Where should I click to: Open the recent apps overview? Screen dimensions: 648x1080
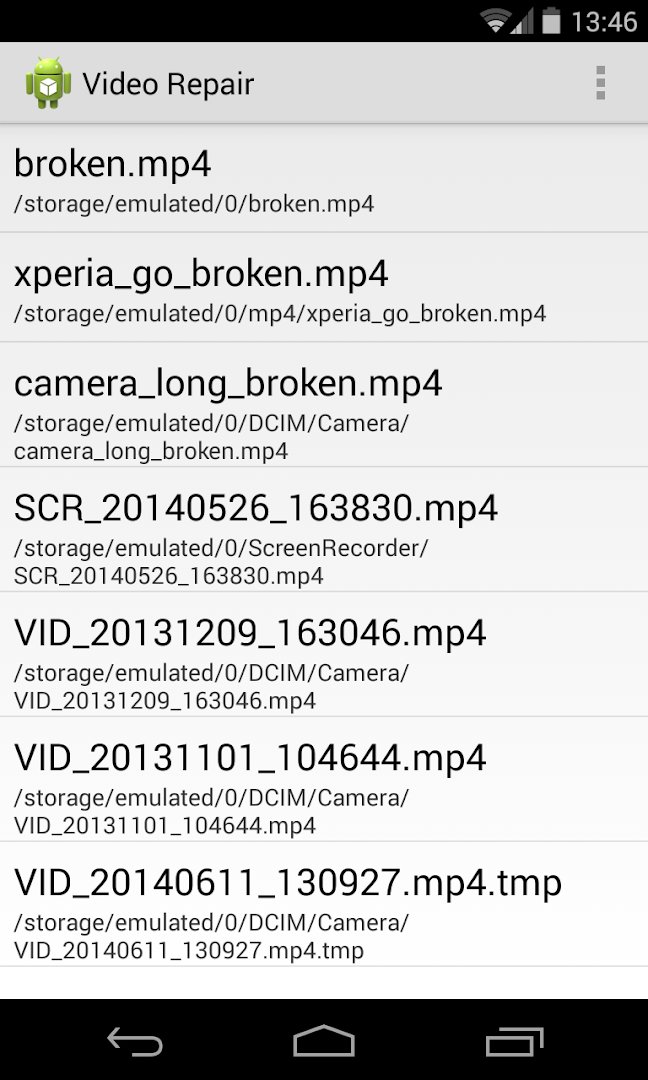click(x=514, y=1042)
